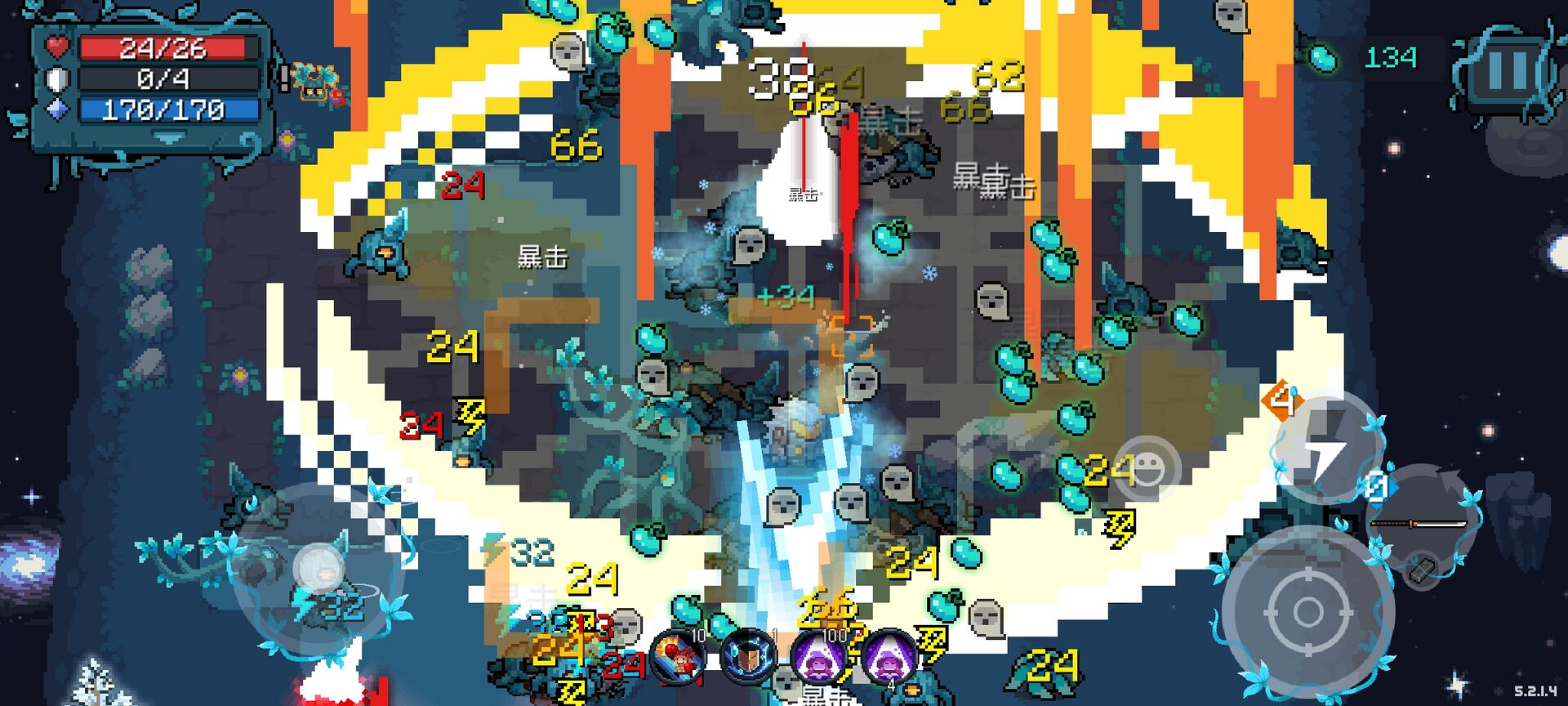This screenshot has width=1568, height=706.
Task: Fire using the crosshair attack button
Action: (1307, 612)
